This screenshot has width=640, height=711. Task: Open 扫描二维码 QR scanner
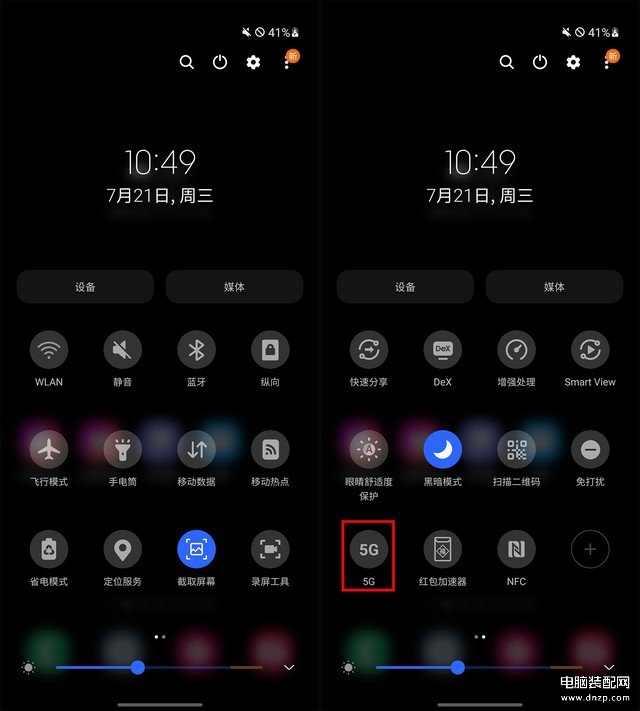point(516,450)
